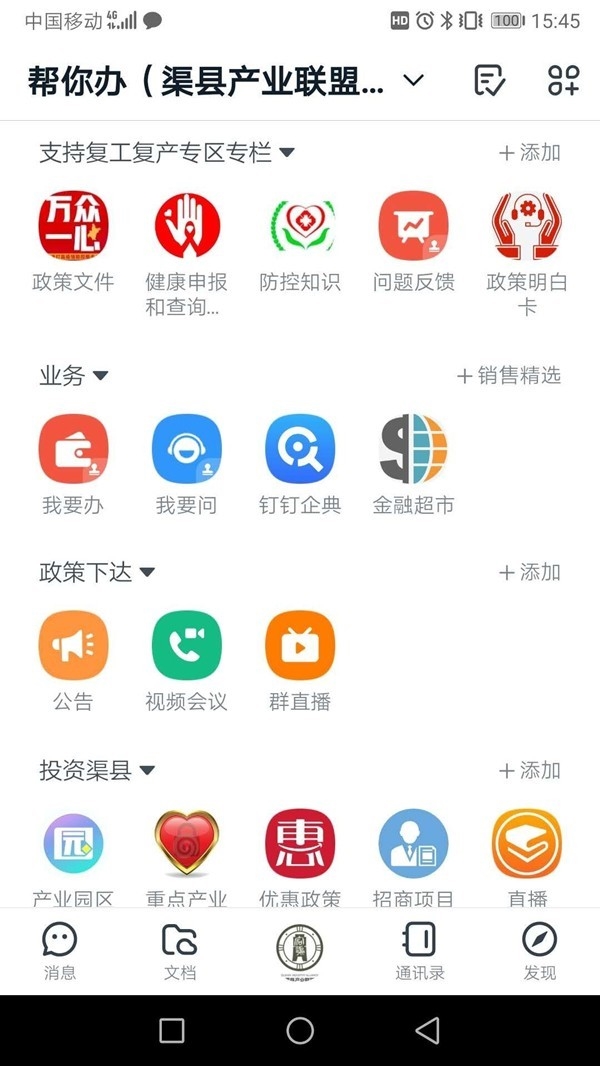
Task: Switch to the 通讯录 tab
Action: (420, 951)
